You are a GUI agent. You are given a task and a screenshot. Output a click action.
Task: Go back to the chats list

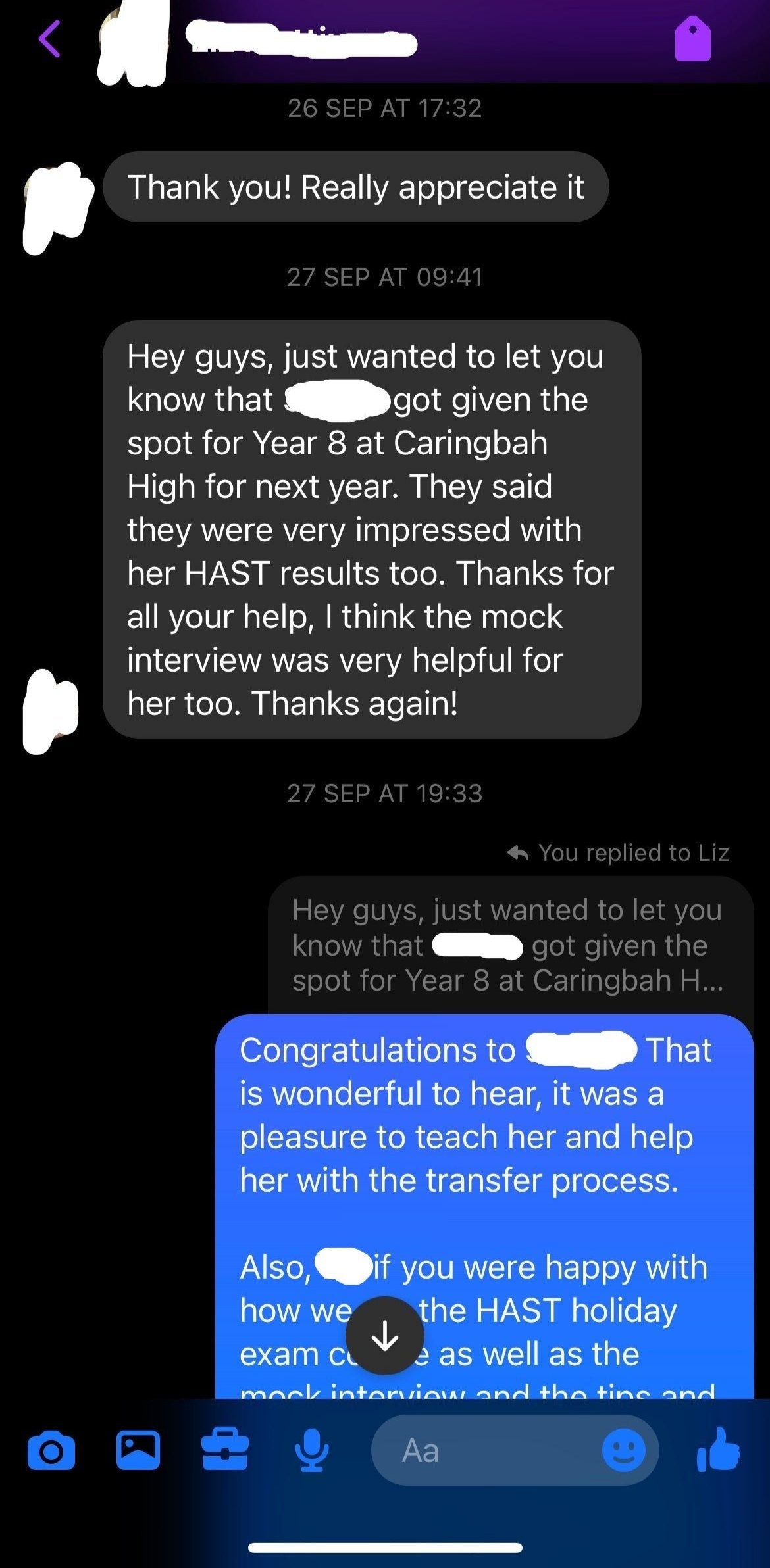pyautogui.click(x=49, y=39)
